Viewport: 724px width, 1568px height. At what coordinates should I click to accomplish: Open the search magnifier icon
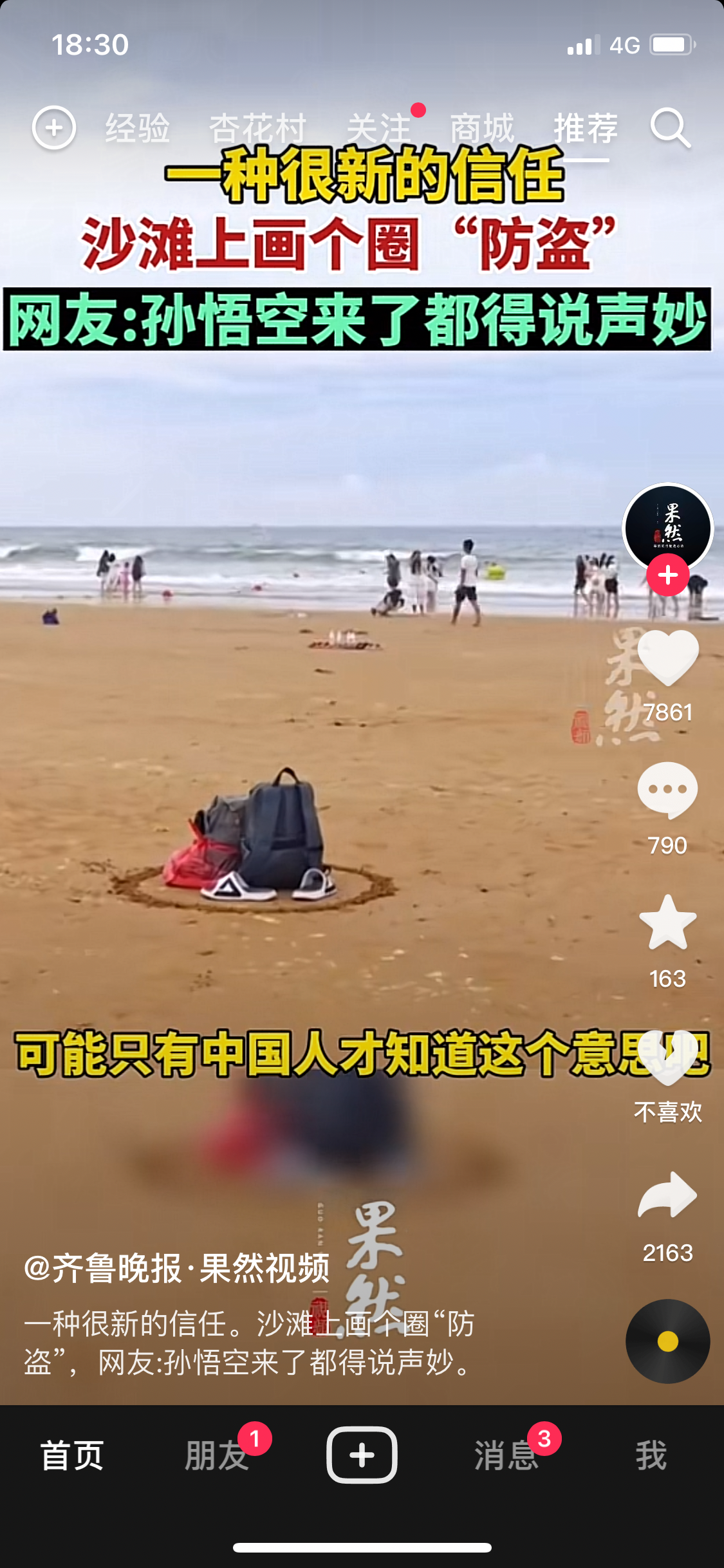pos(670,128)
